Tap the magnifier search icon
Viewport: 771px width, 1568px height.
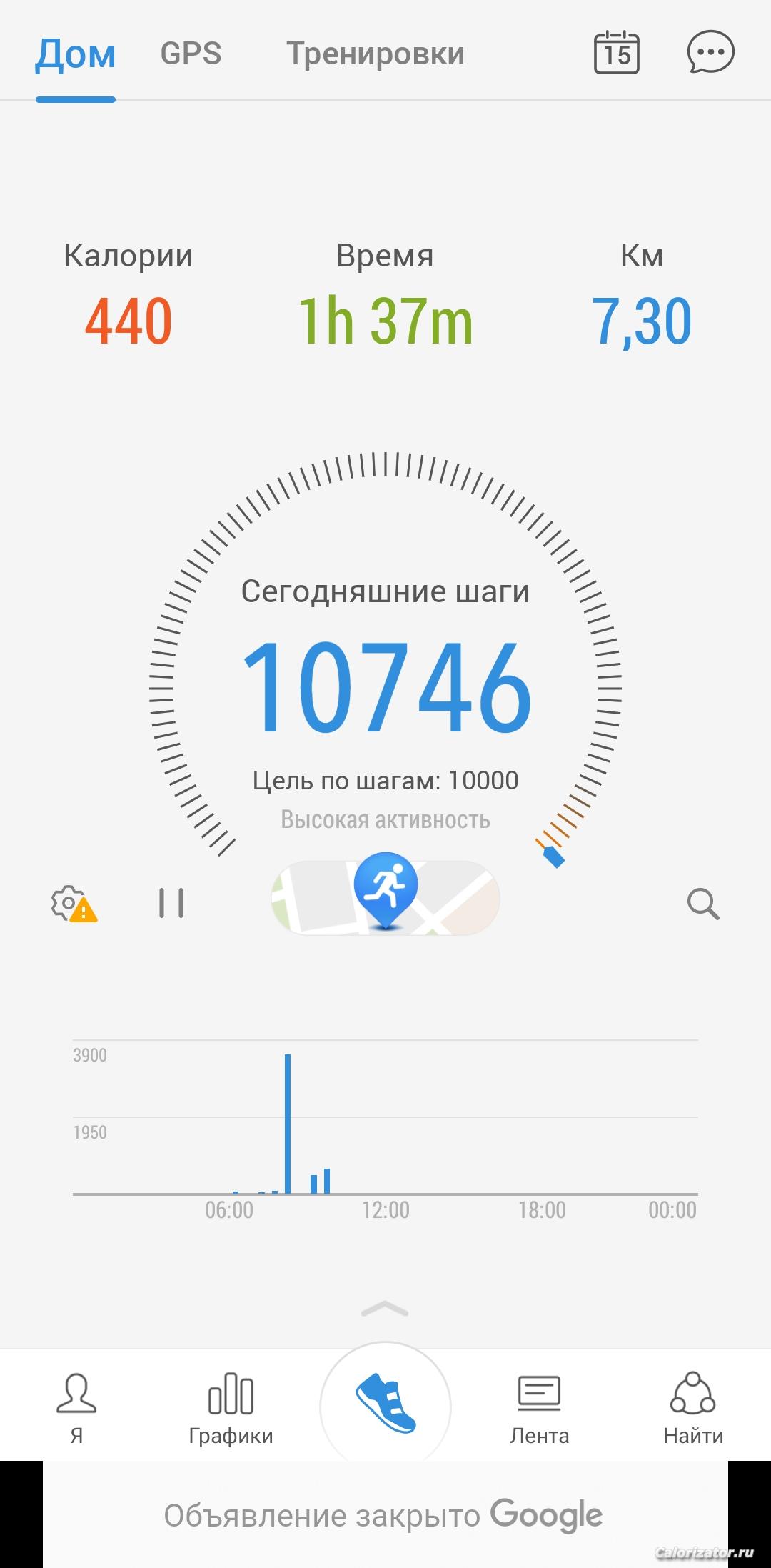(x=702, y=904)
